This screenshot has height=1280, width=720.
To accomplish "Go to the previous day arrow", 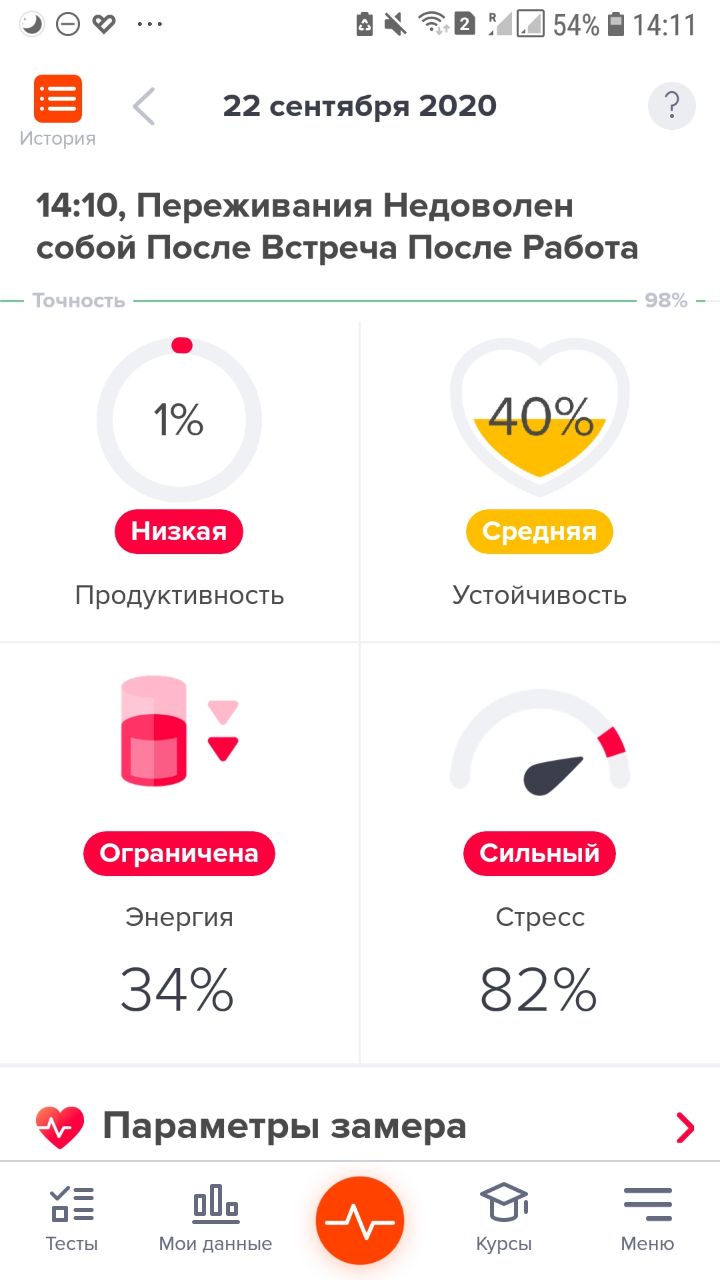I will (x=145, y=106).
